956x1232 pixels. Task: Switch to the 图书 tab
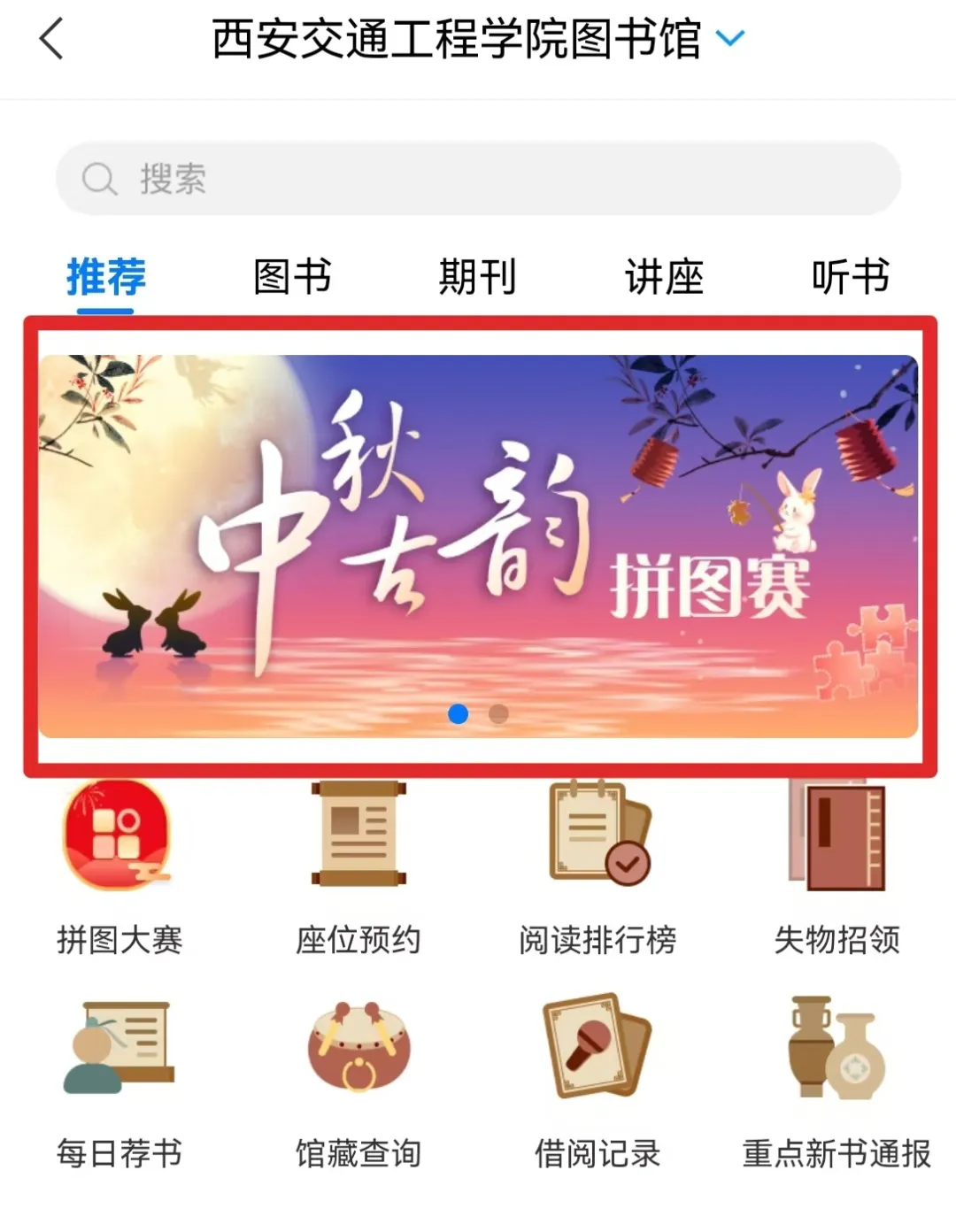292,277
